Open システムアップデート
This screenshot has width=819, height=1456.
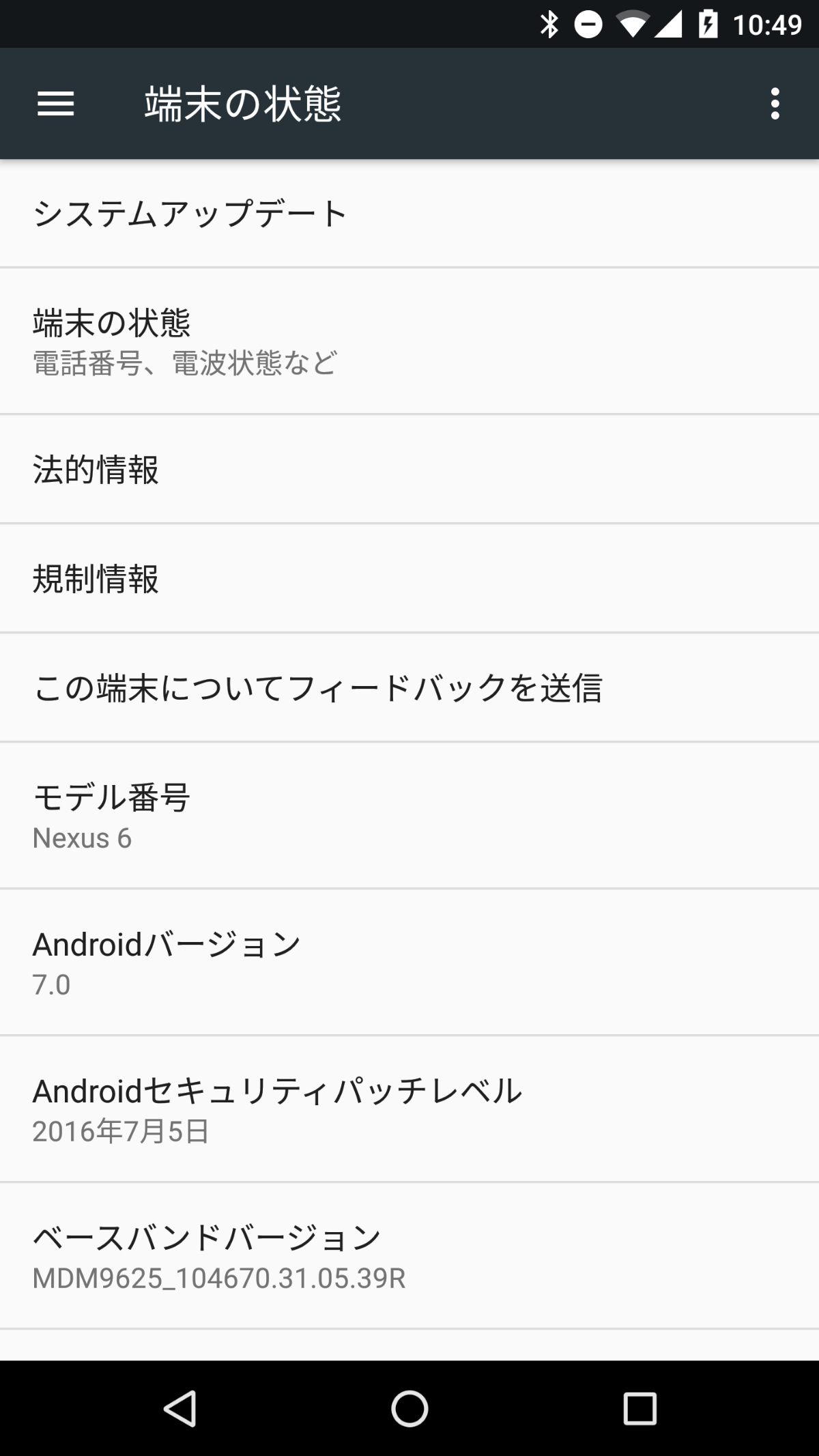[x=409, y=214]
